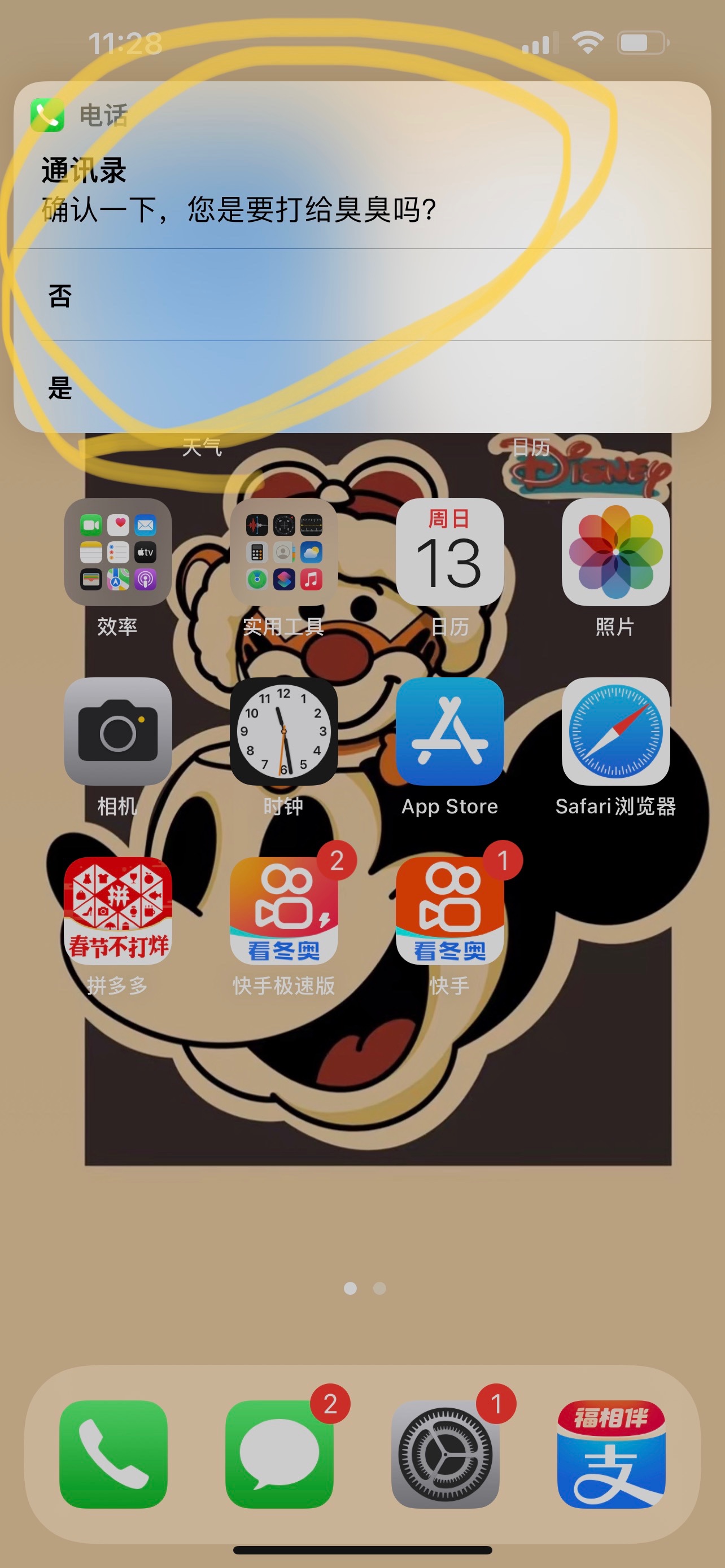
Task: Tap the home screen page indicator dots
Action: (365, 1288)
